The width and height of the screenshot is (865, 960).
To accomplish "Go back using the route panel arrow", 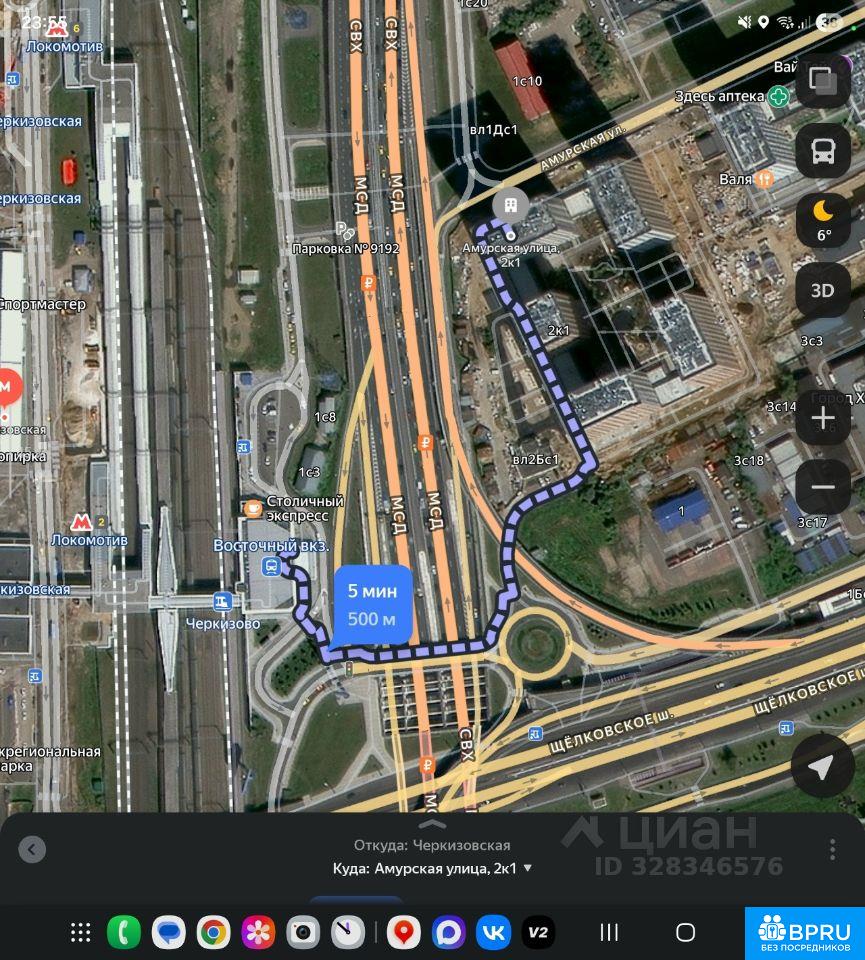I will coord(32,849).
